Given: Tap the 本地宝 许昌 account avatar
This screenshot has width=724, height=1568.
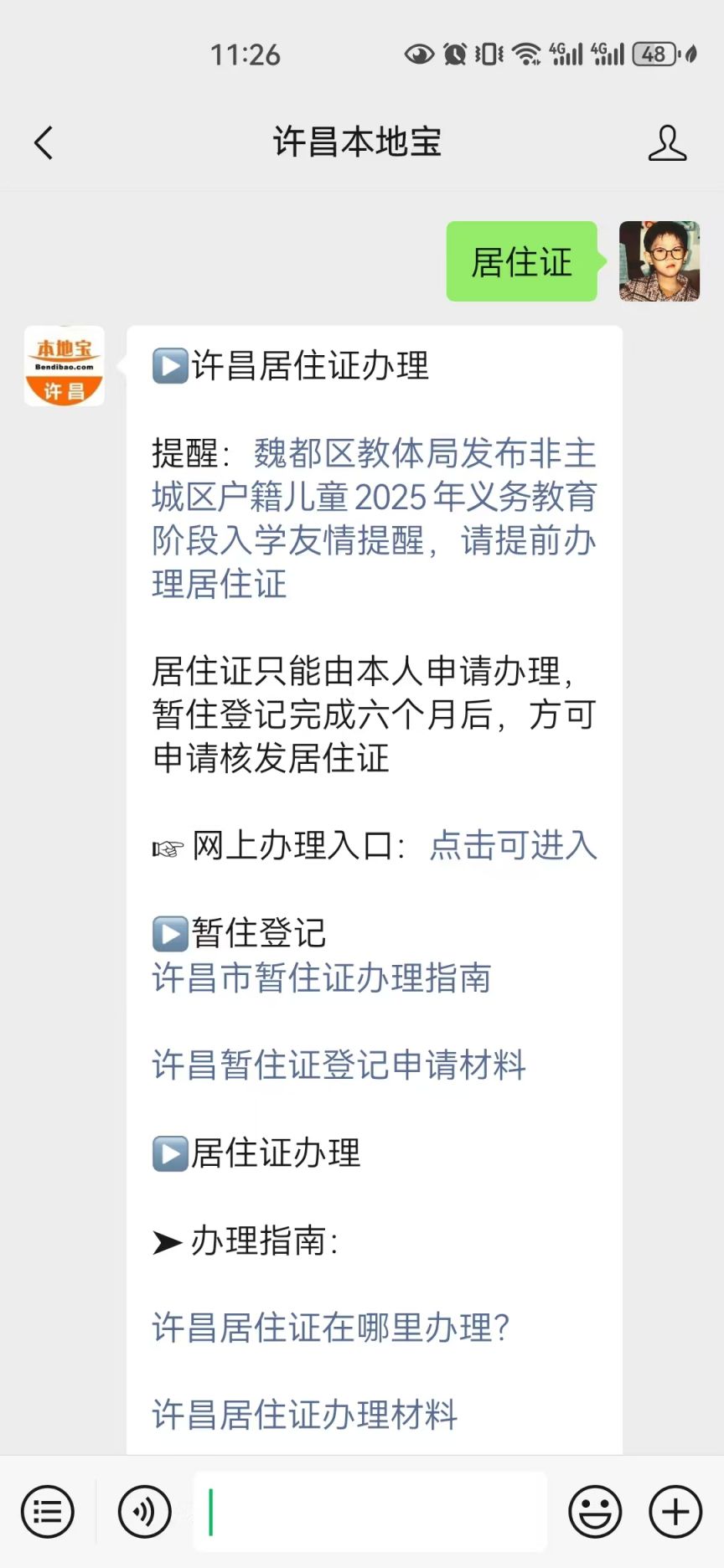Looking at the screenshot, I should [65, 366].
